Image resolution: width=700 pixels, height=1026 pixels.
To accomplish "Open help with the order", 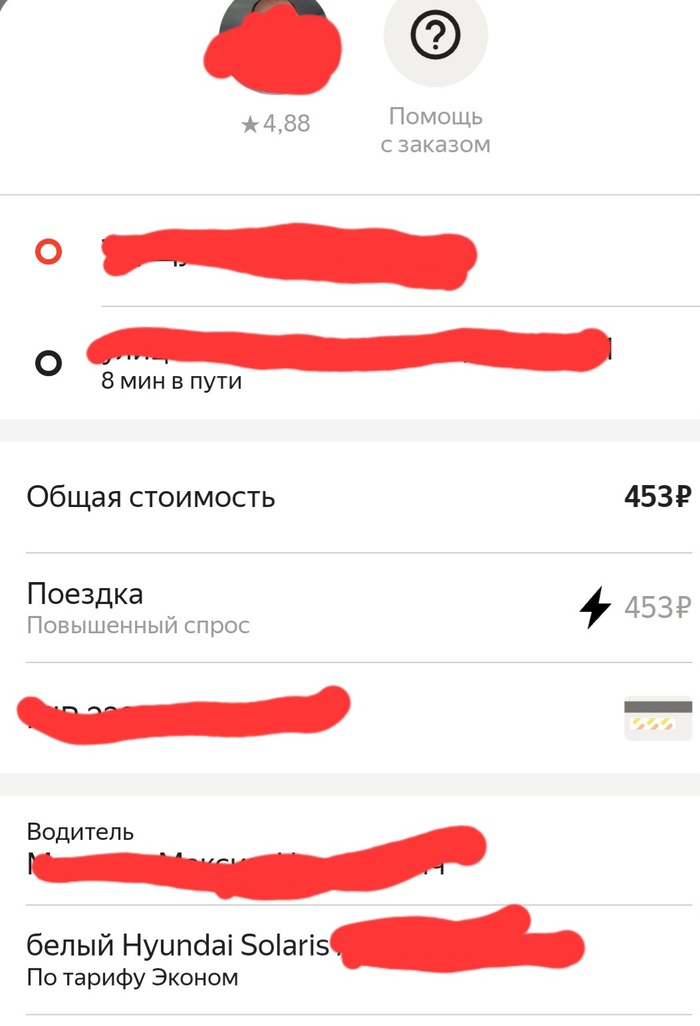I will tap(436, 40).
